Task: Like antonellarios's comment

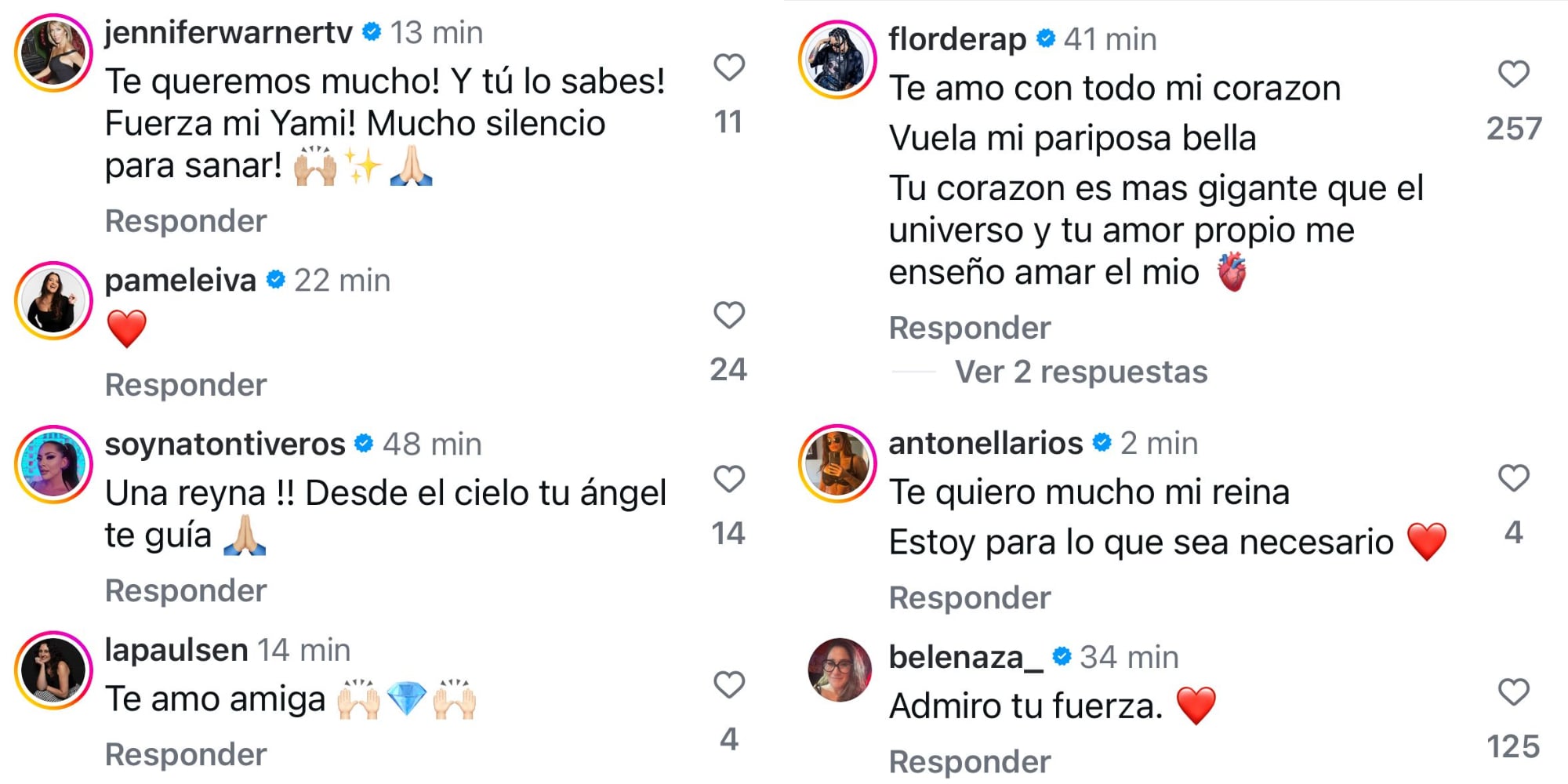Action: point(1513,478)
